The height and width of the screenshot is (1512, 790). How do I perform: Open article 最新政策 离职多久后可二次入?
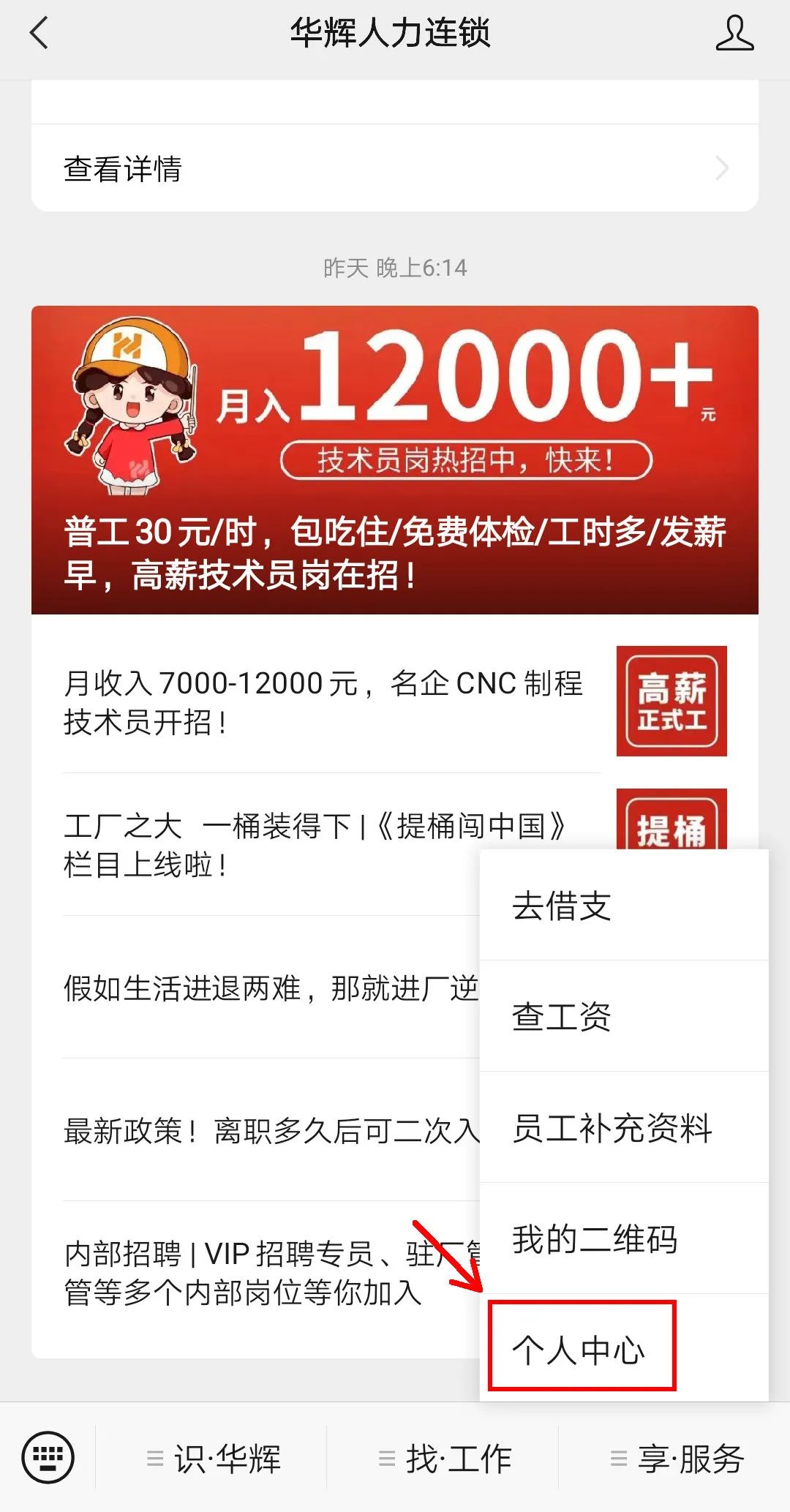271,1131
